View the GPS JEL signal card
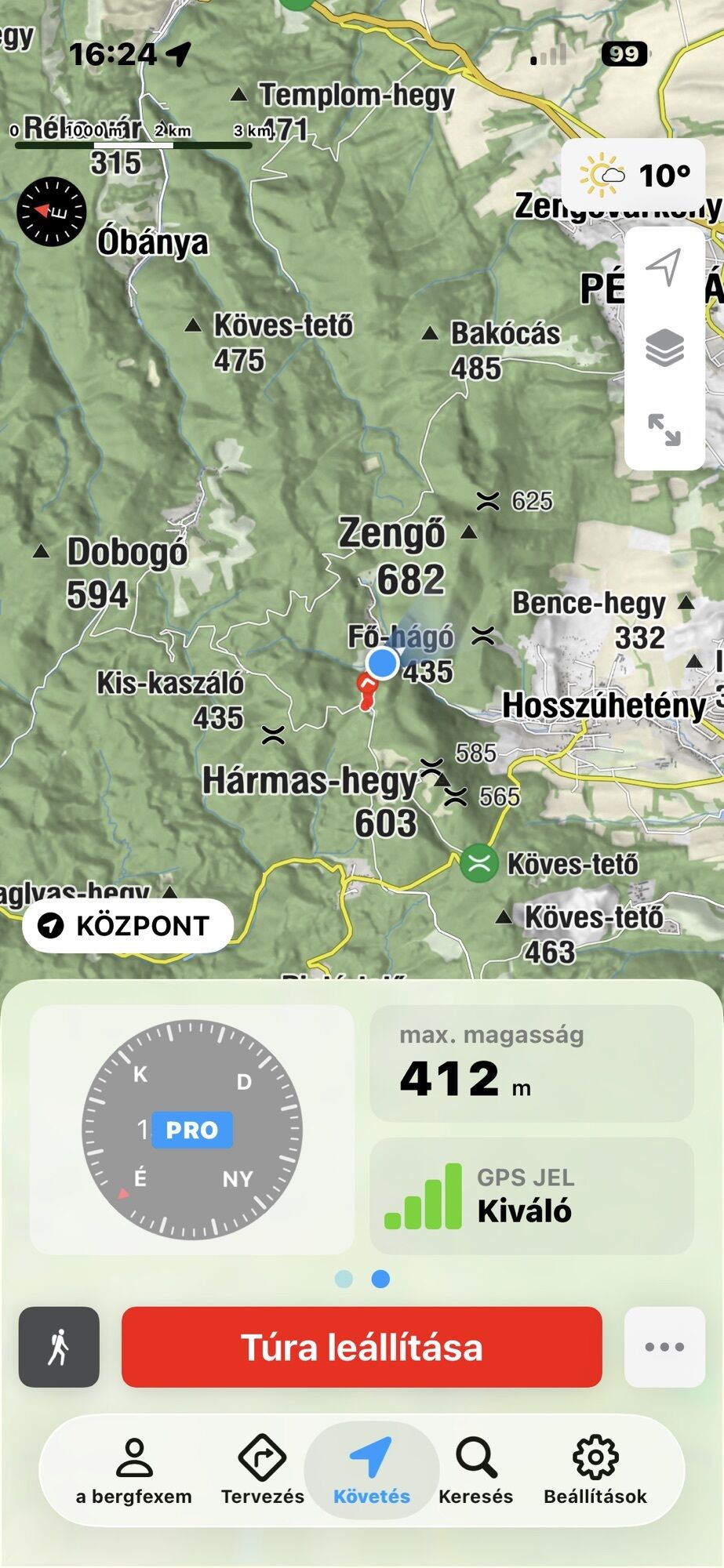724x1568 pixels. coord(531,1196)
